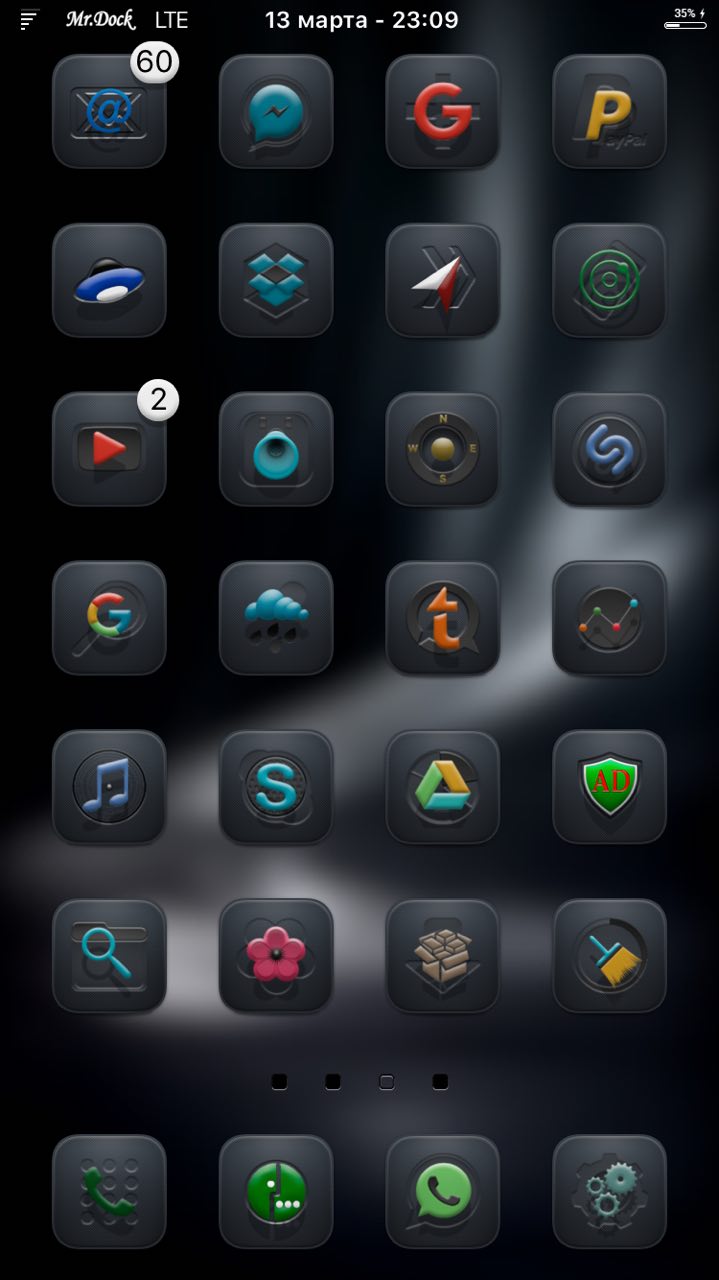Open the PayPal app
This screenshot has width=719, height=1280.
(610, 111)
